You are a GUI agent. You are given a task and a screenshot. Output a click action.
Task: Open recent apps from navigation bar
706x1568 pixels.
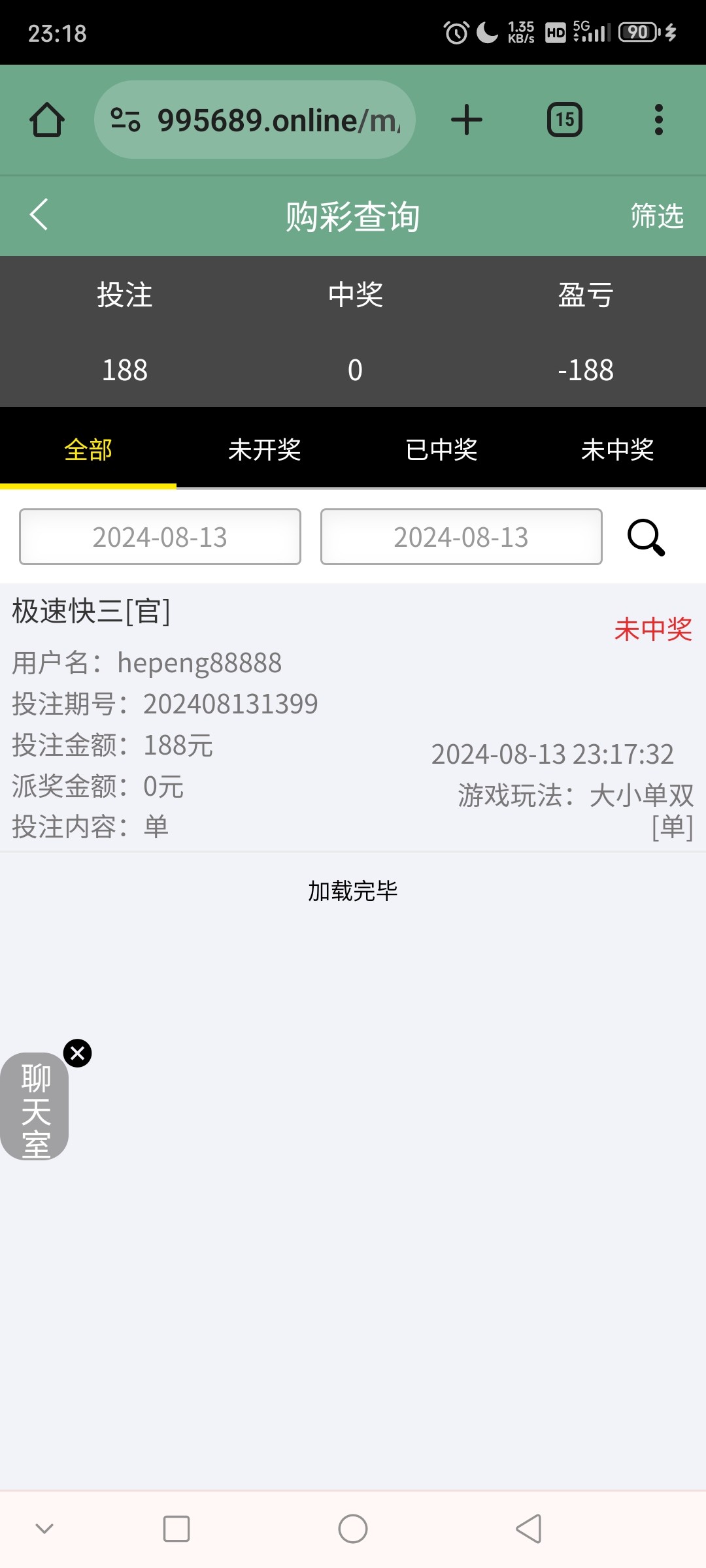coord(176,1529)
